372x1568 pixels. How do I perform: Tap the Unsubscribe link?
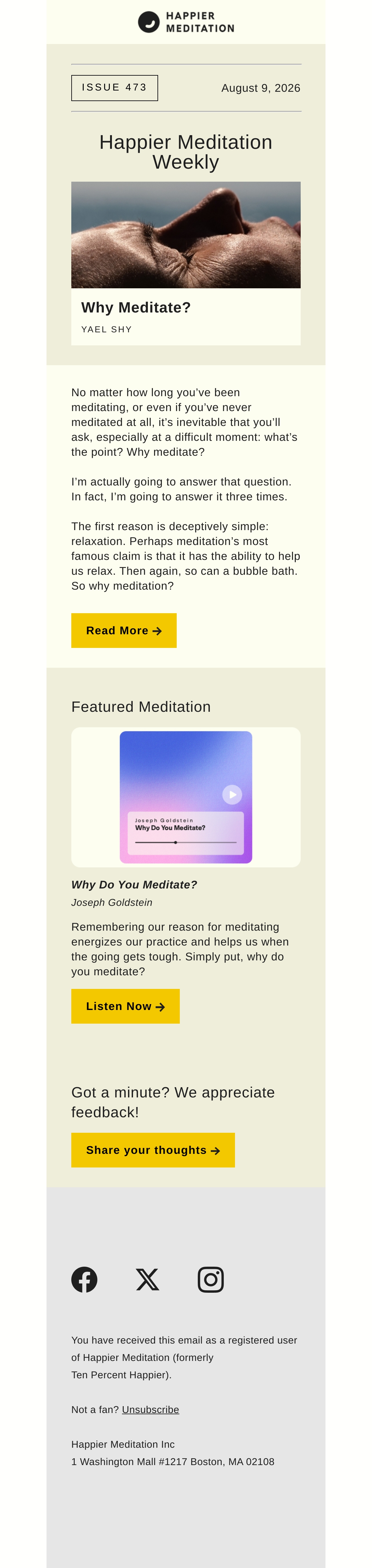150,1409
